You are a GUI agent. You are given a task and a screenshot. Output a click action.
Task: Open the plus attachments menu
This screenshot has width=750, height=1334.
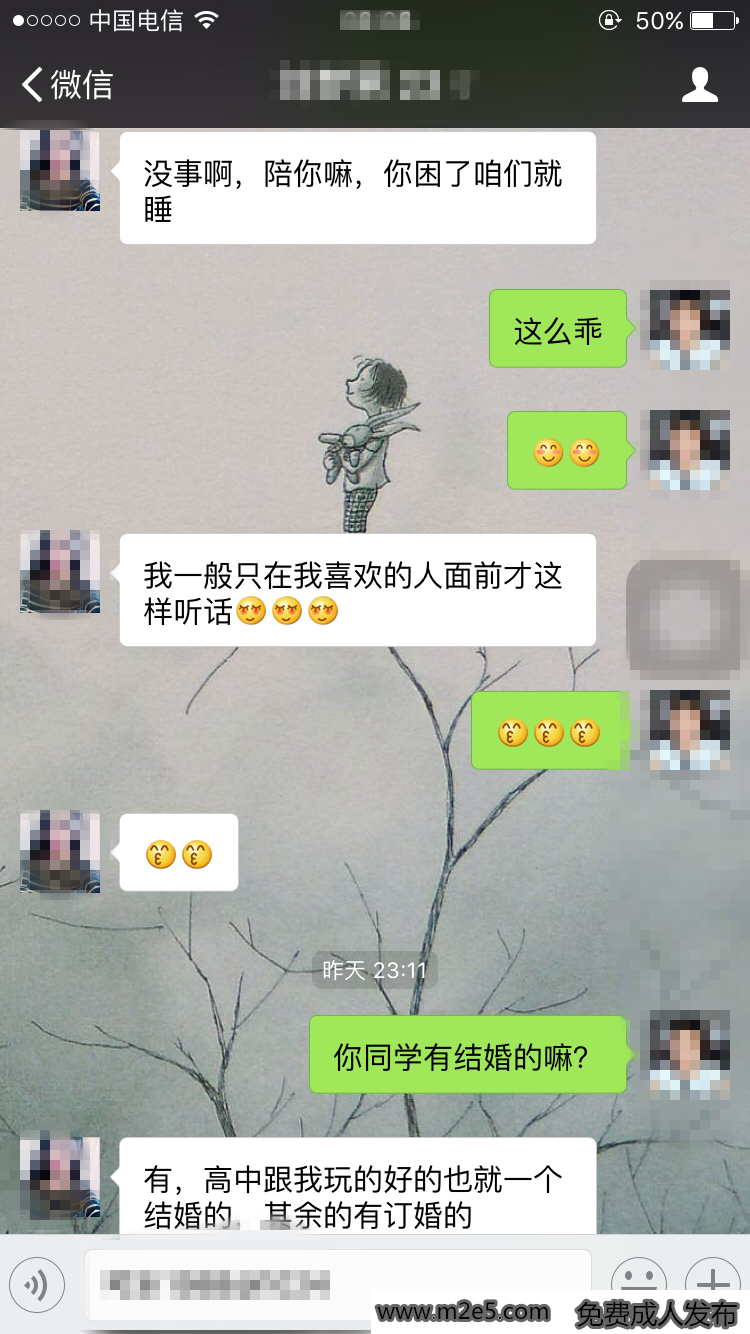(x=712, y=1282)
